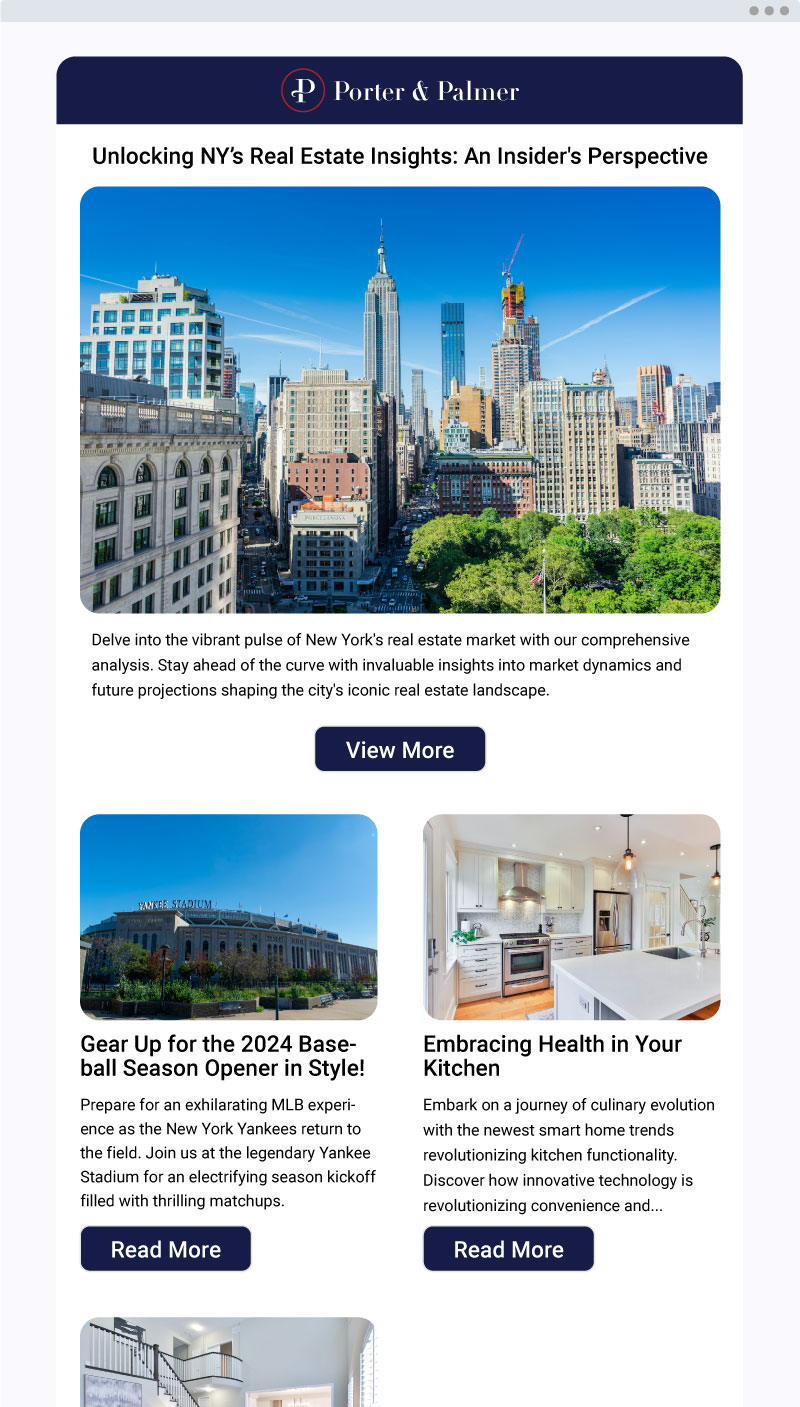Screen dimensions: 800x1407
Task: Click the View More button
Action: click(400, 748)
